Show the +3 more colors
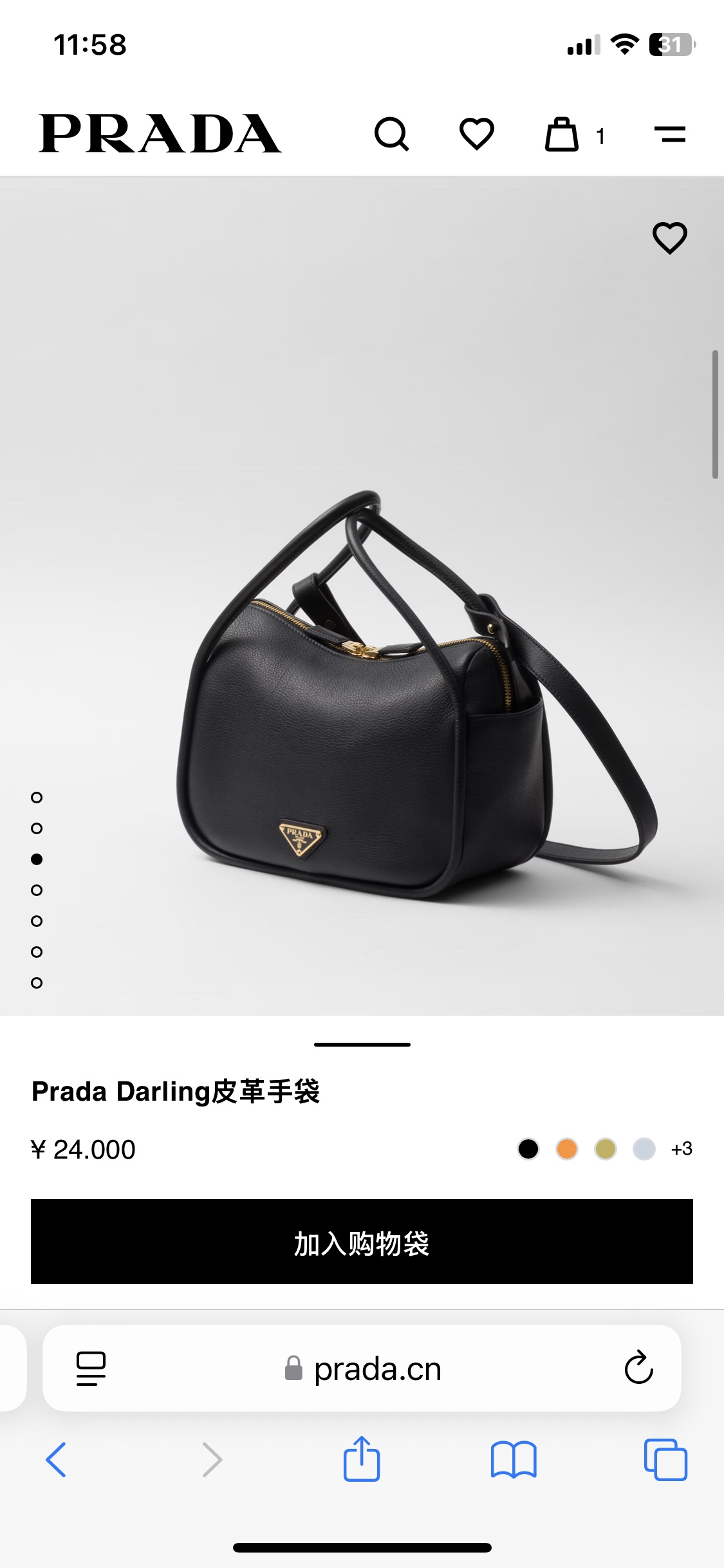The height and width of the screenshot is (1568, 724). pyautogui.click(x=682, y=1149)
